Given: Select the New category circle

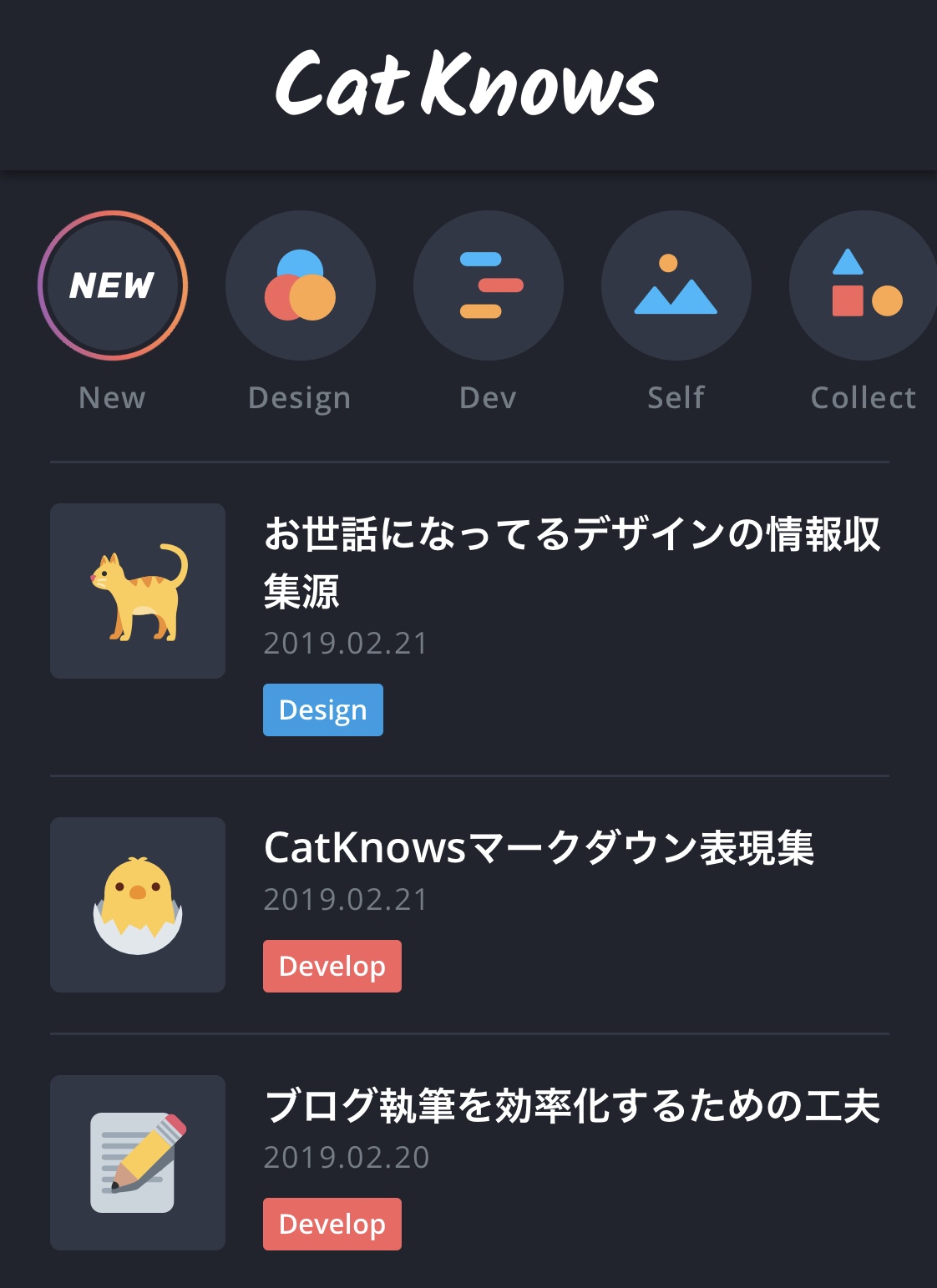Looking at the screenshot, I should click(113, 285).
